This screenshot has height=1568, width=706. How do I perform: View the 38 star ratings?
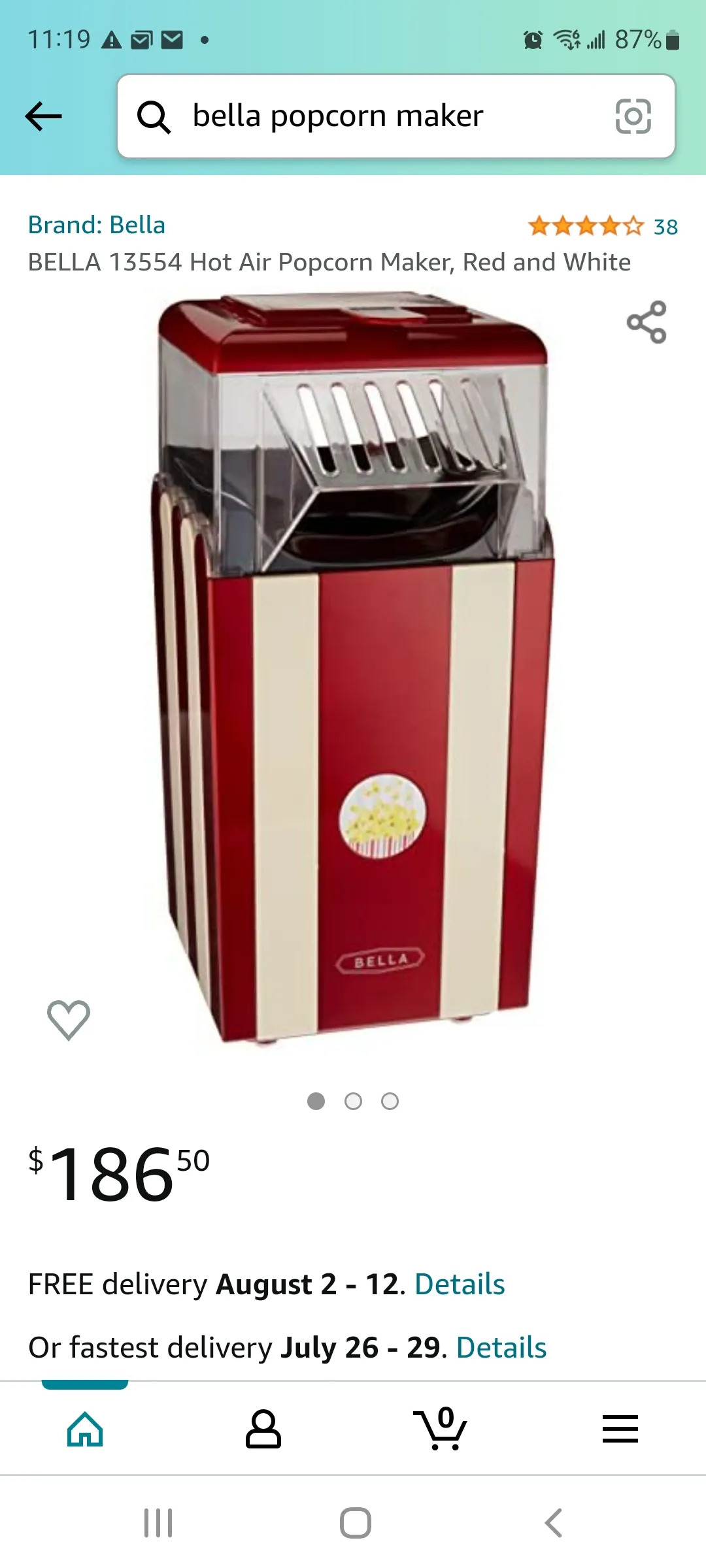(602, 226)
